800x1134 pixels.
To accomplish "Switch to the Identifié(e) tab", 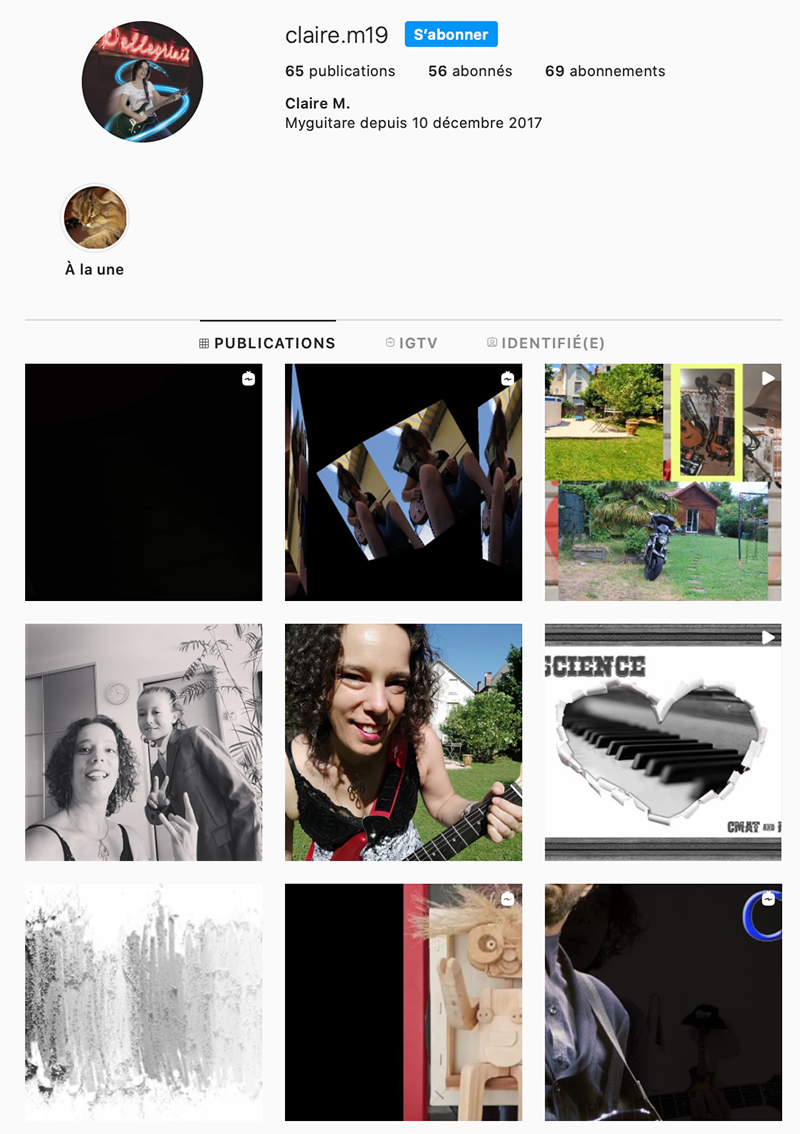I will pos(545,343).
